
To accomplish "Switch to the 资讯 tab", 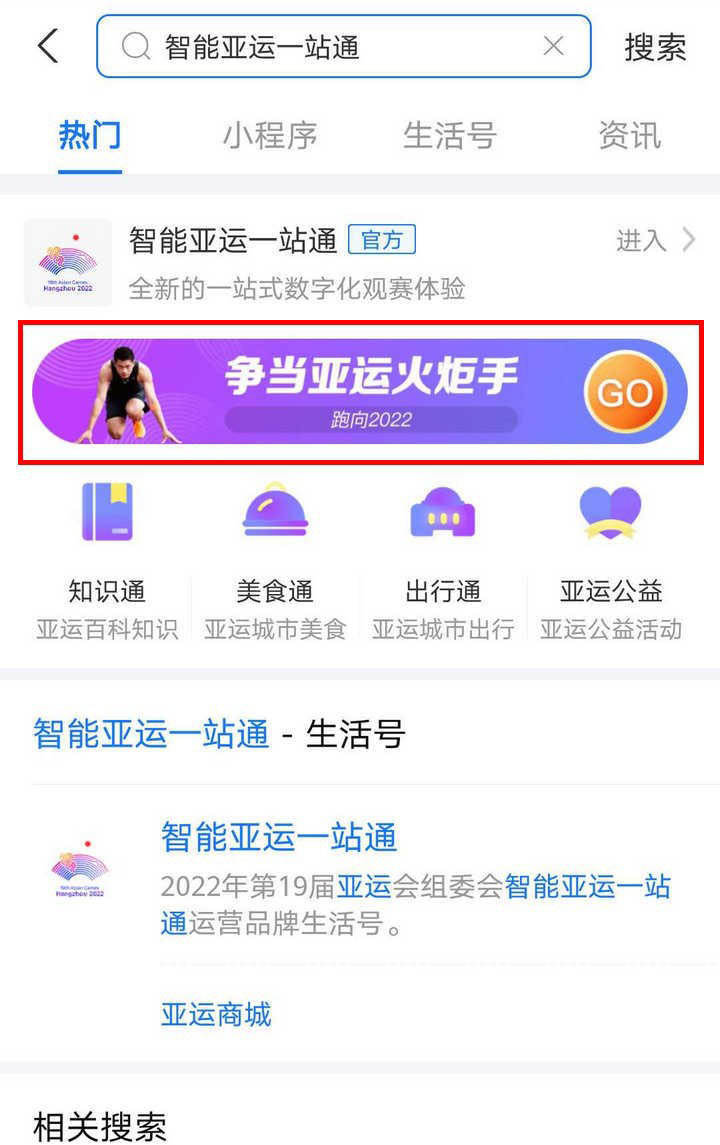I will click(629, 135).
